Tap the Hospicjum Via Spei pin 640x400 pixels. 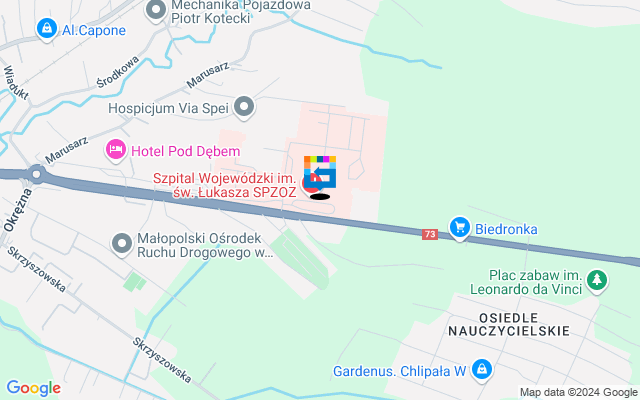tap(245, 106)
